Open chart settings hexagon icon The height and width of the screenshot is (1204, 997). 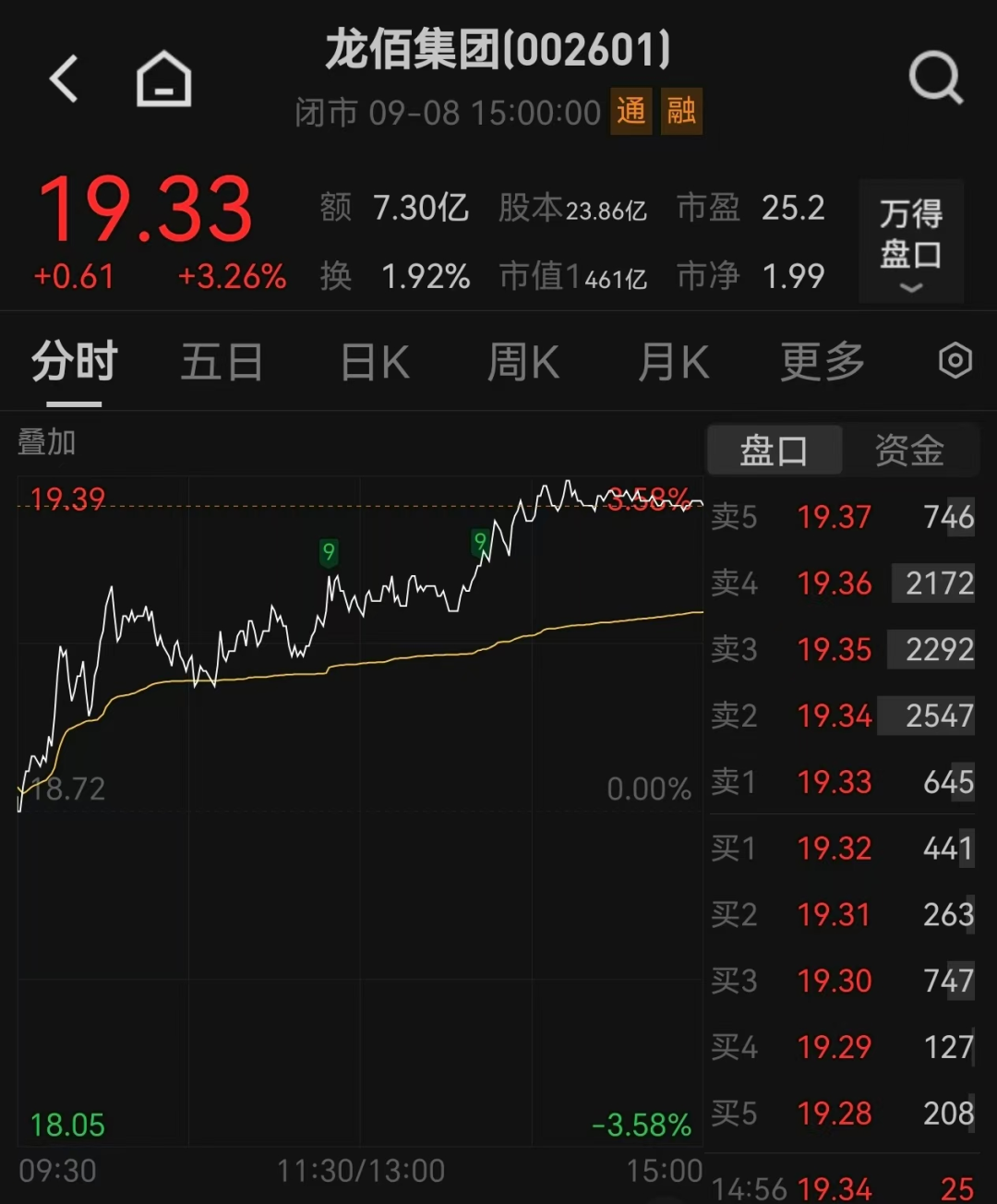[955, 361]
